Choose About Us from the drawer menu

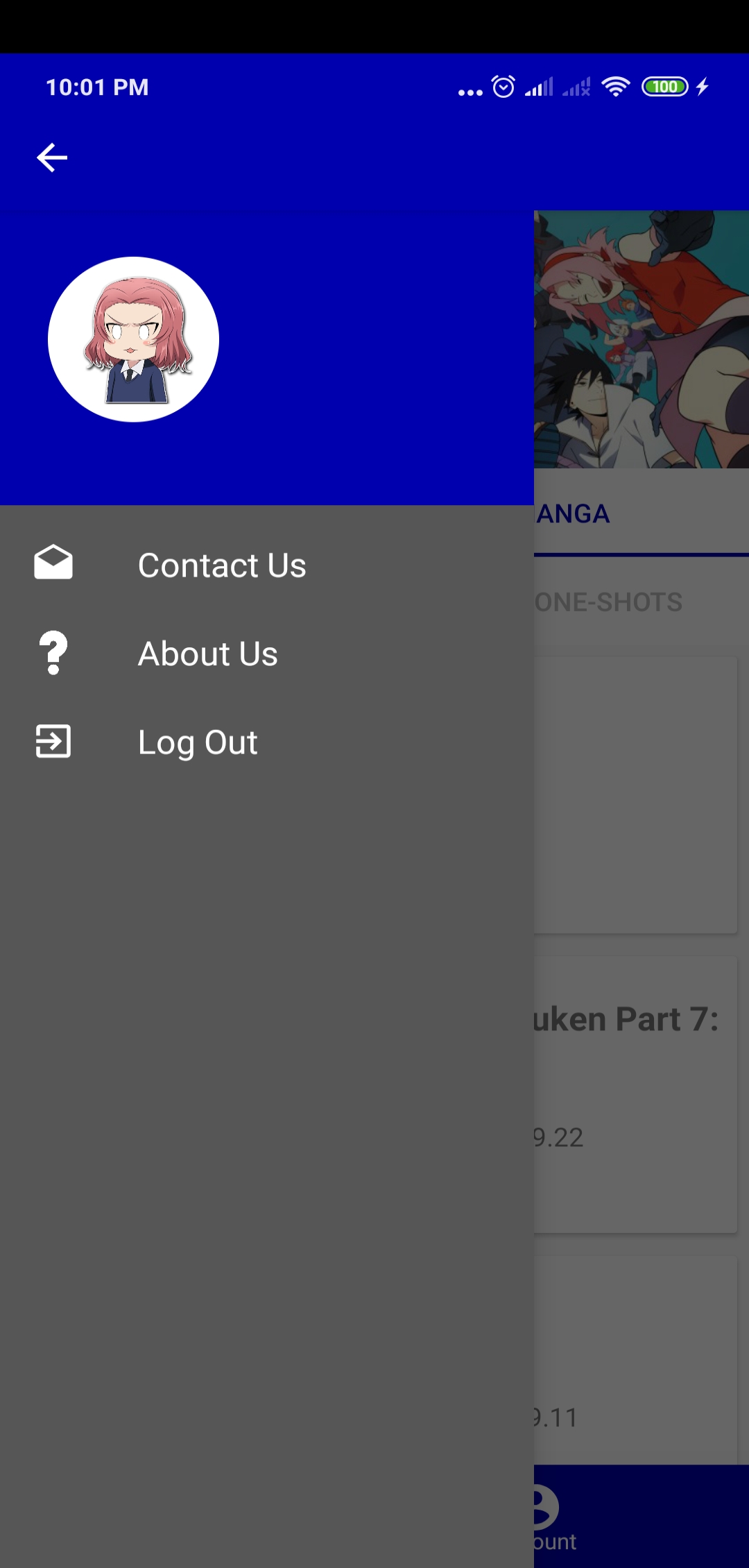[x=207, y=654]
